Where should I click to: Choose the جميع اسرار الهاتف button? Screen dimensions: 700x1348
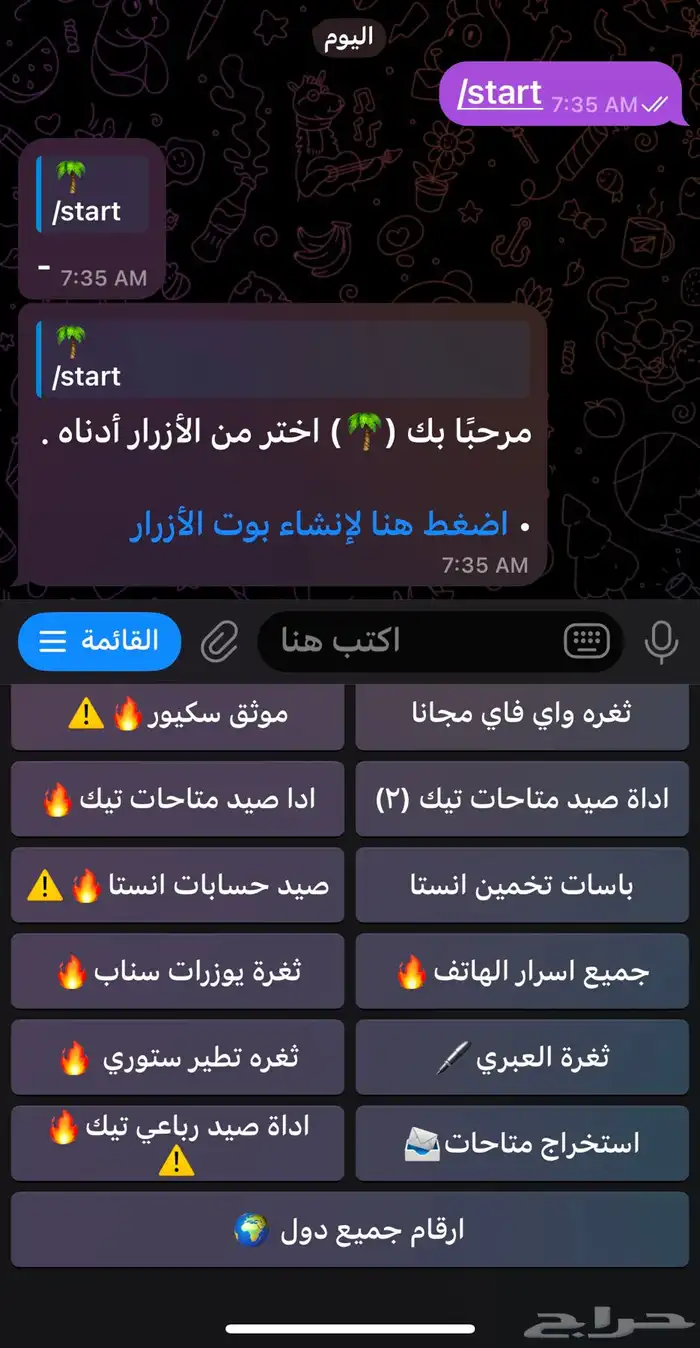pyautogui.click(x=522, y=971)
